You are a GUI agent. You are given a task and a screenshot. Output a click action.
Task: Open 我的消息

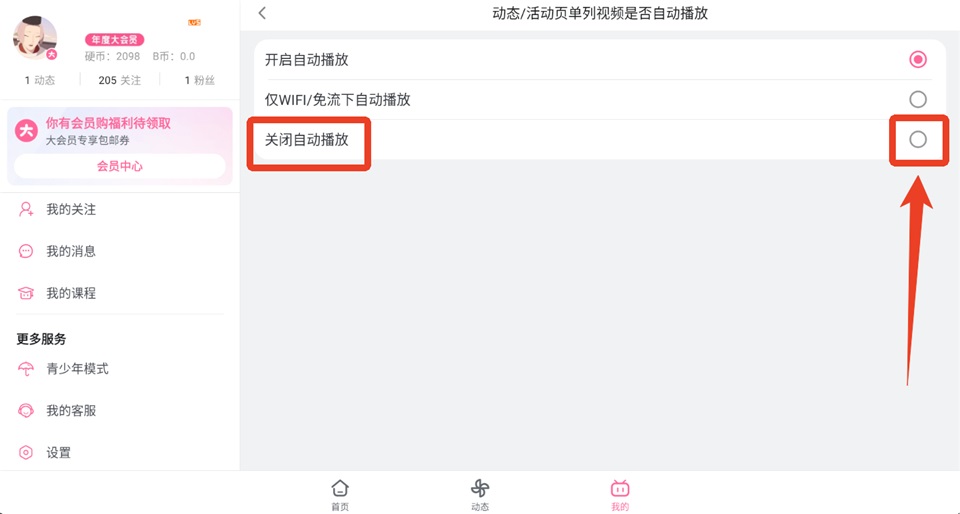click(x=70, y=251)
